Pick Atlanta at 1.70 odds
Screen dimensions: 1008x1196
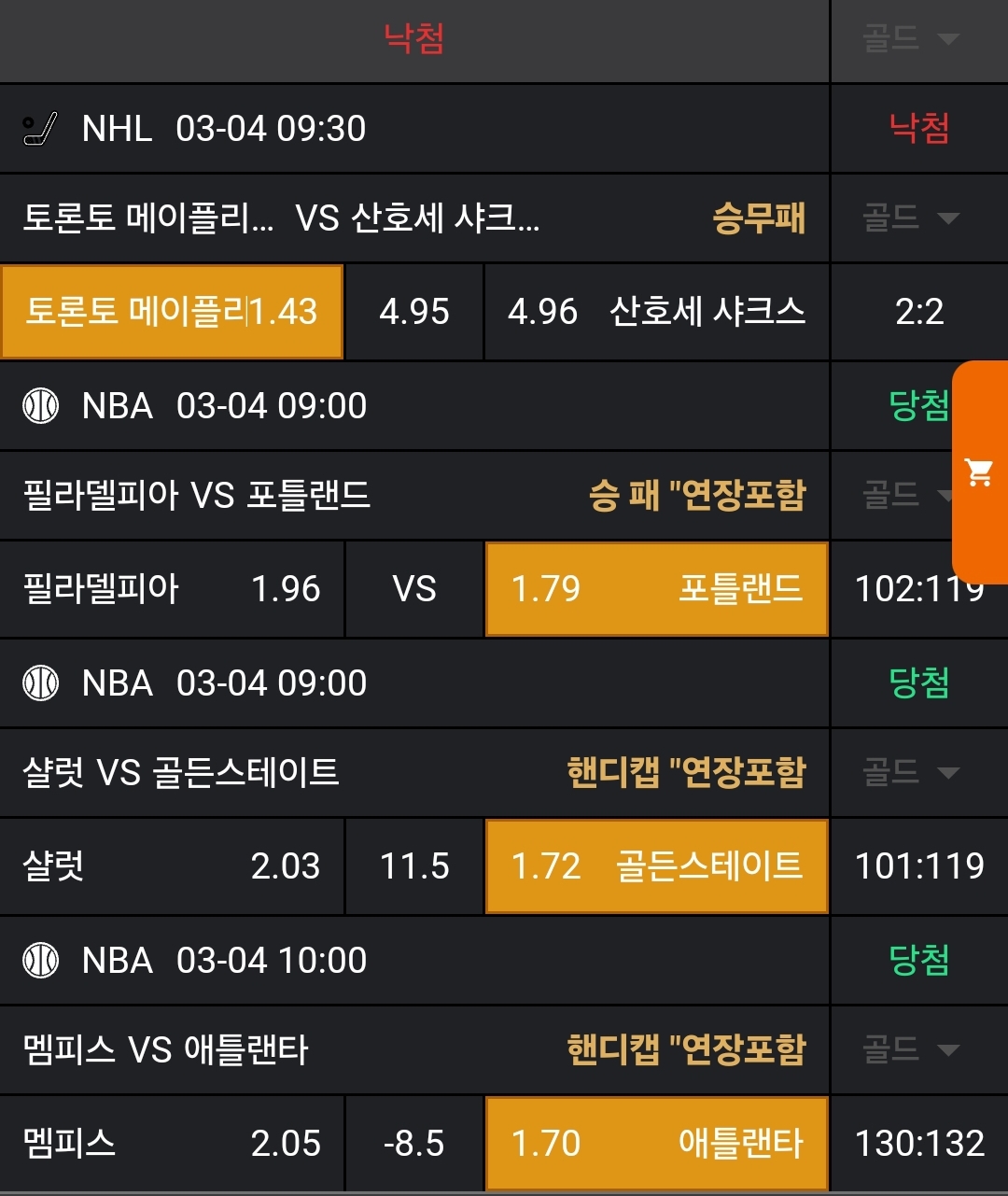[x=656, y=1144]
